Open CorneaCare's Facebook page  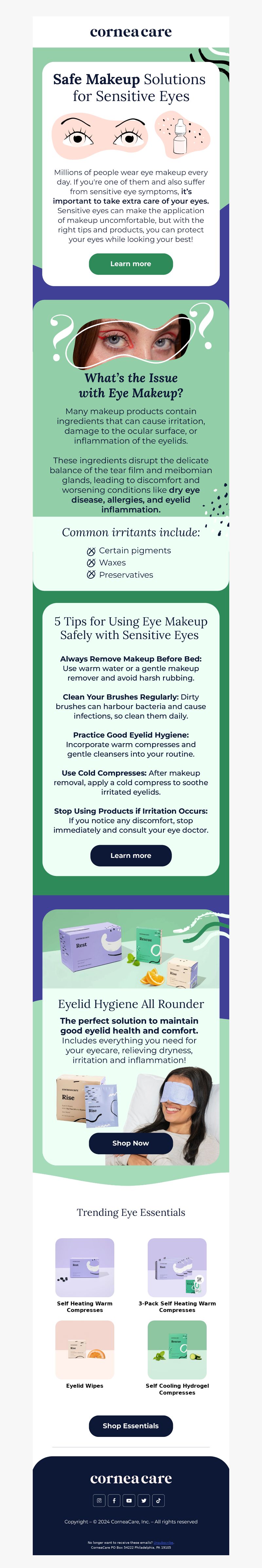click(x=114, y=1500)
